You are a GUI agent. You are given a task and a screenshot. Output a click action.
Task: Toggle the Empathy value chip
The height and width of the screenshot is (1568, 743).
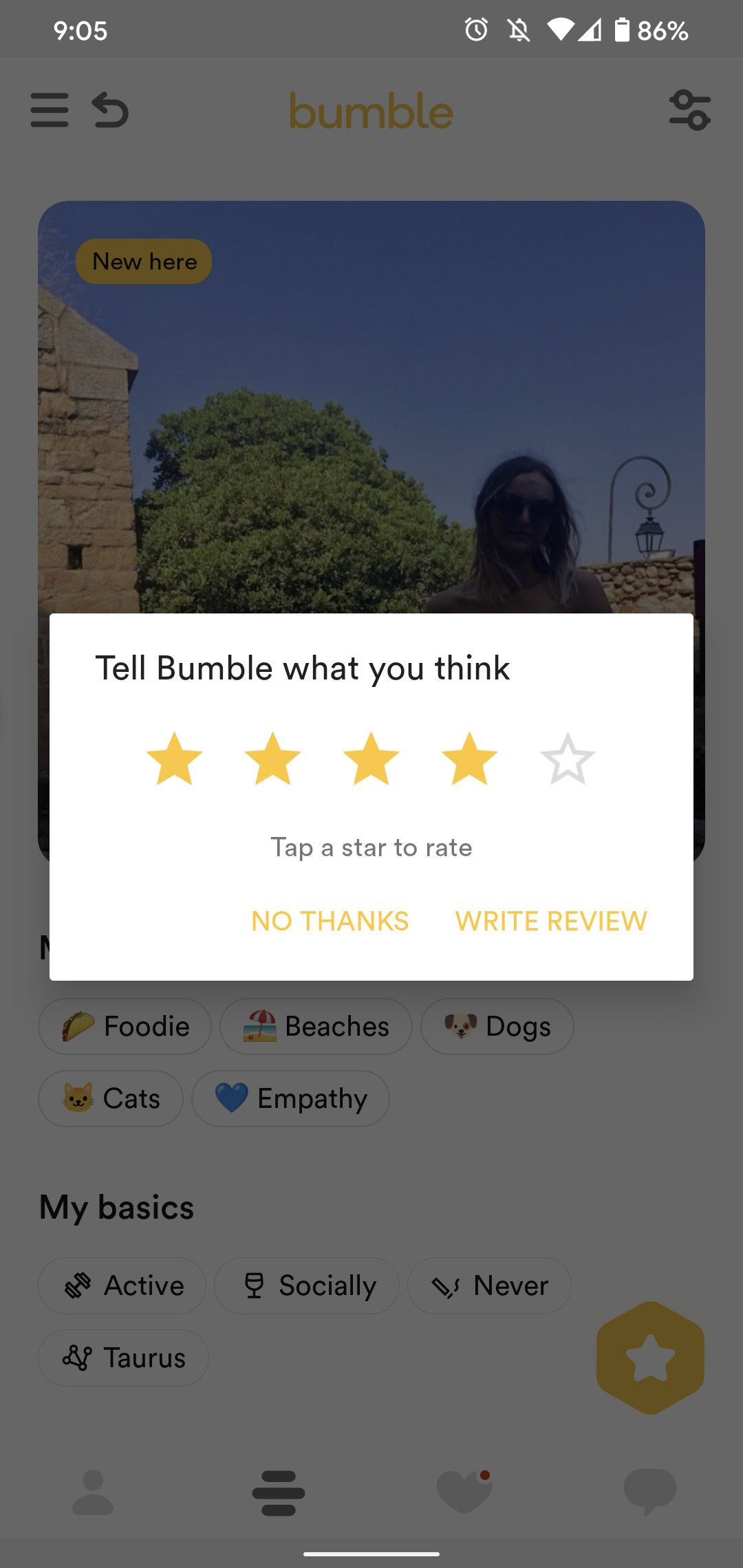[x=290, y=1098]
